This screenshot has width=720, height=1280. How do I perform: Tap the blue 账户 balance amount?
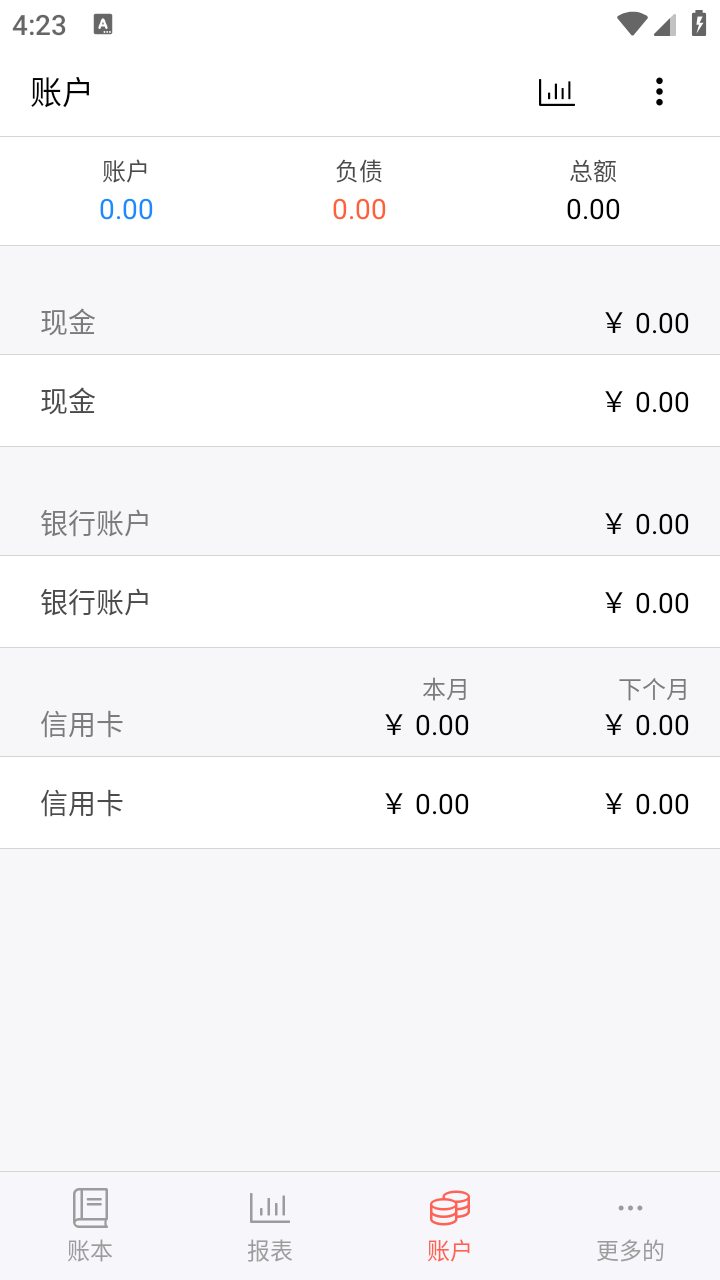pyautogui.click(x=126, y=209)
